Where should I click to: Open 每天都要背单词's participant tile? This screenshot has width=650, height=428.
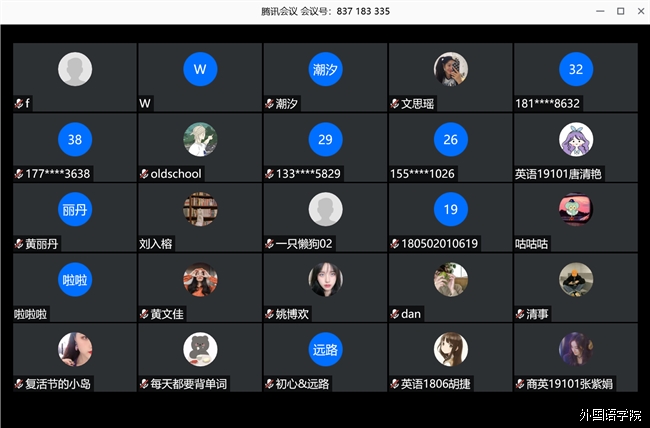point(200,356)
